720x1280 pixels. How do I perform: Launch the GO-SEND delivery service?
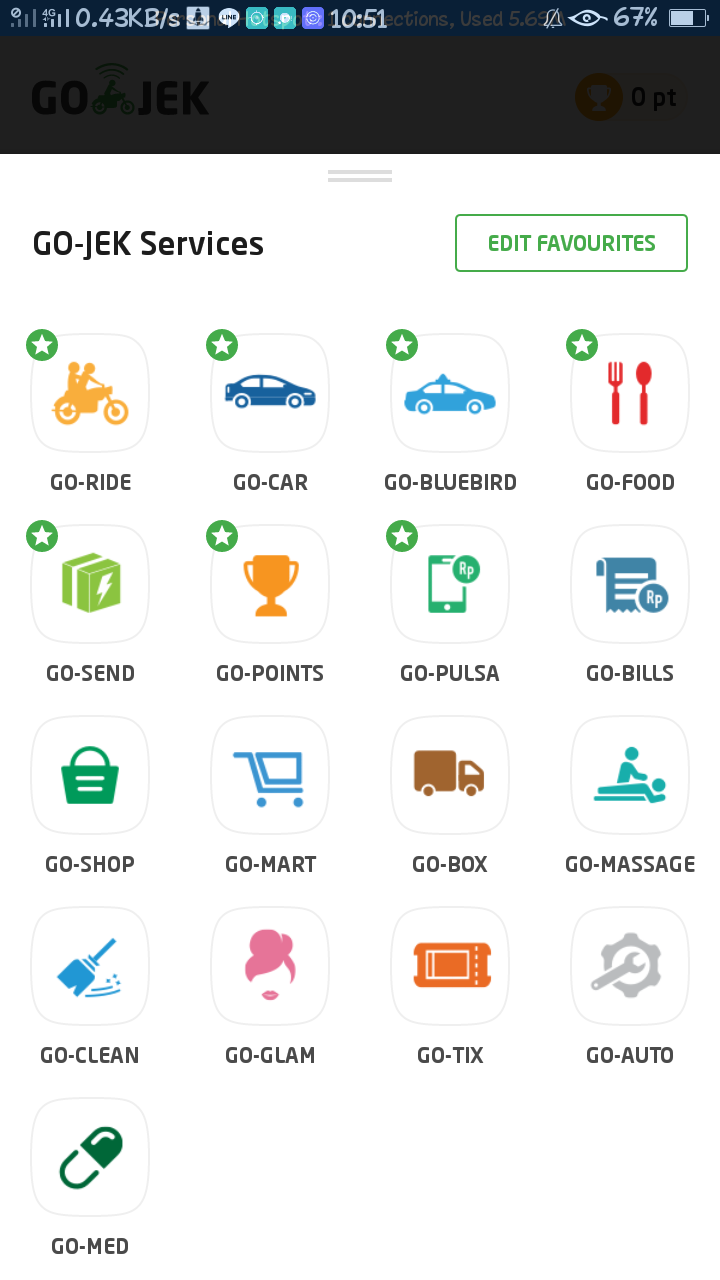coord(90,583)
